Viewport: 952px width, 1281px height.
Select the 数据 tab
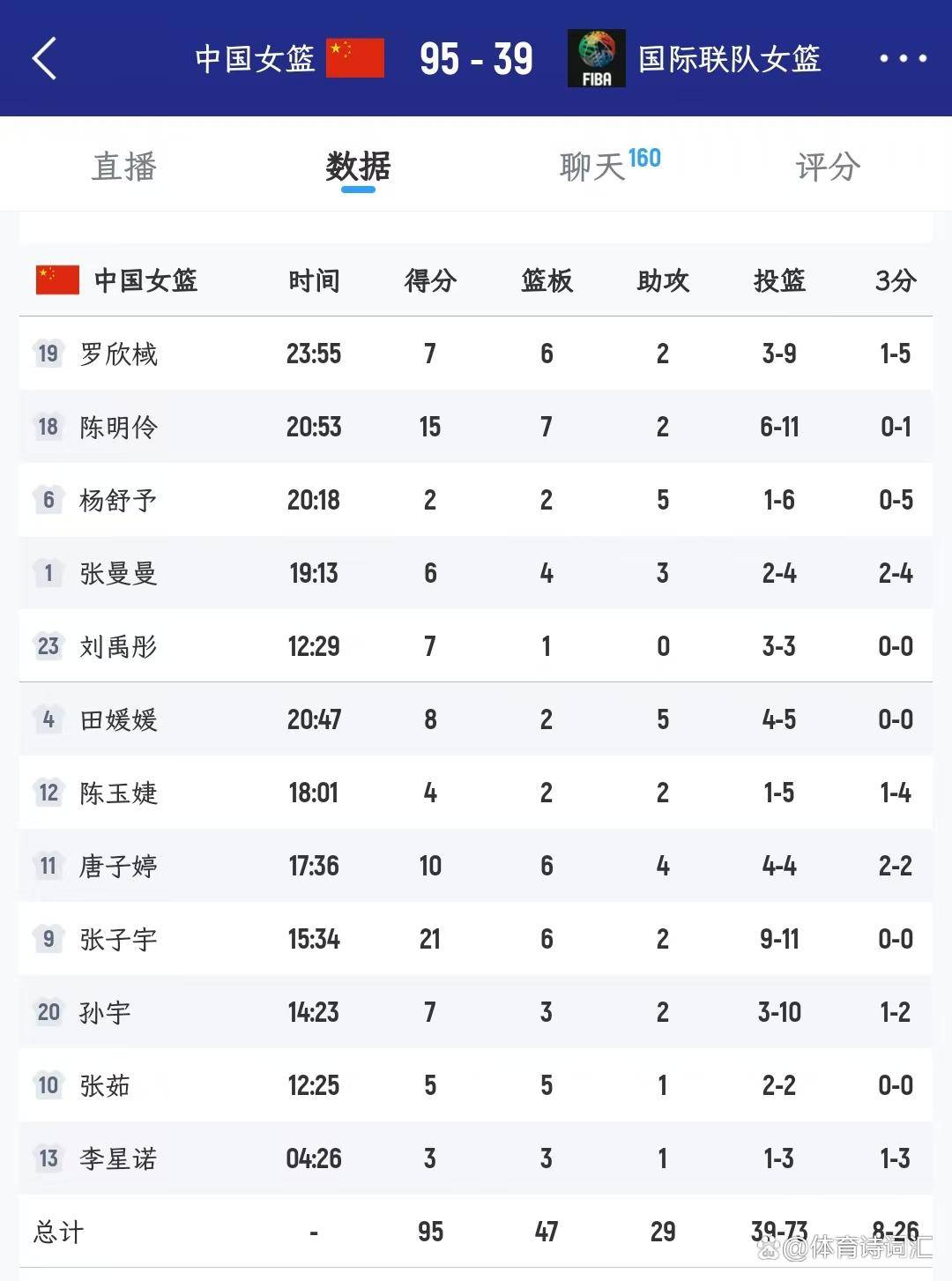pos(358,166)
